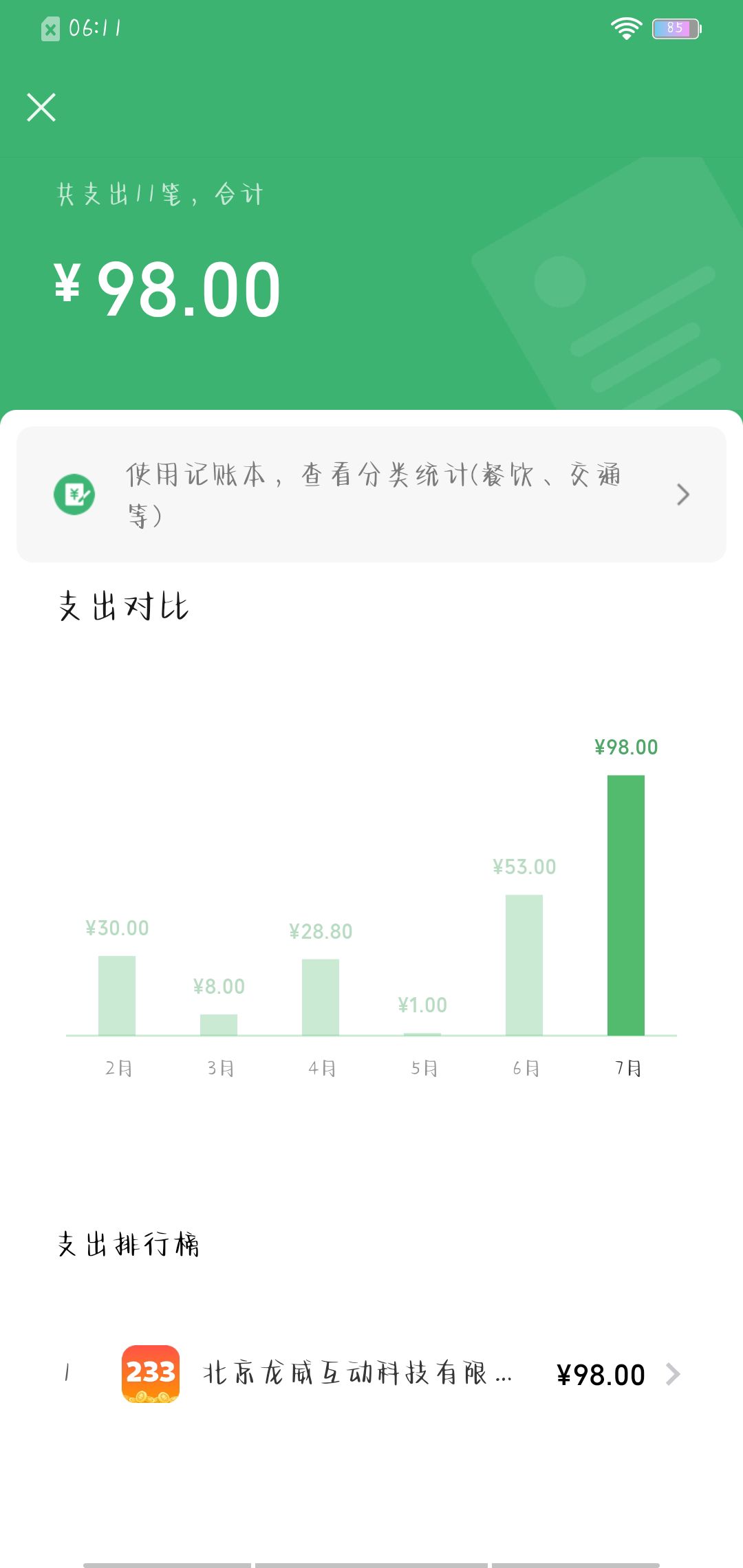Select the 7月 bar in expense chart
The width and height of the screenshot is (743, 1568).
(x=626, y=905)
